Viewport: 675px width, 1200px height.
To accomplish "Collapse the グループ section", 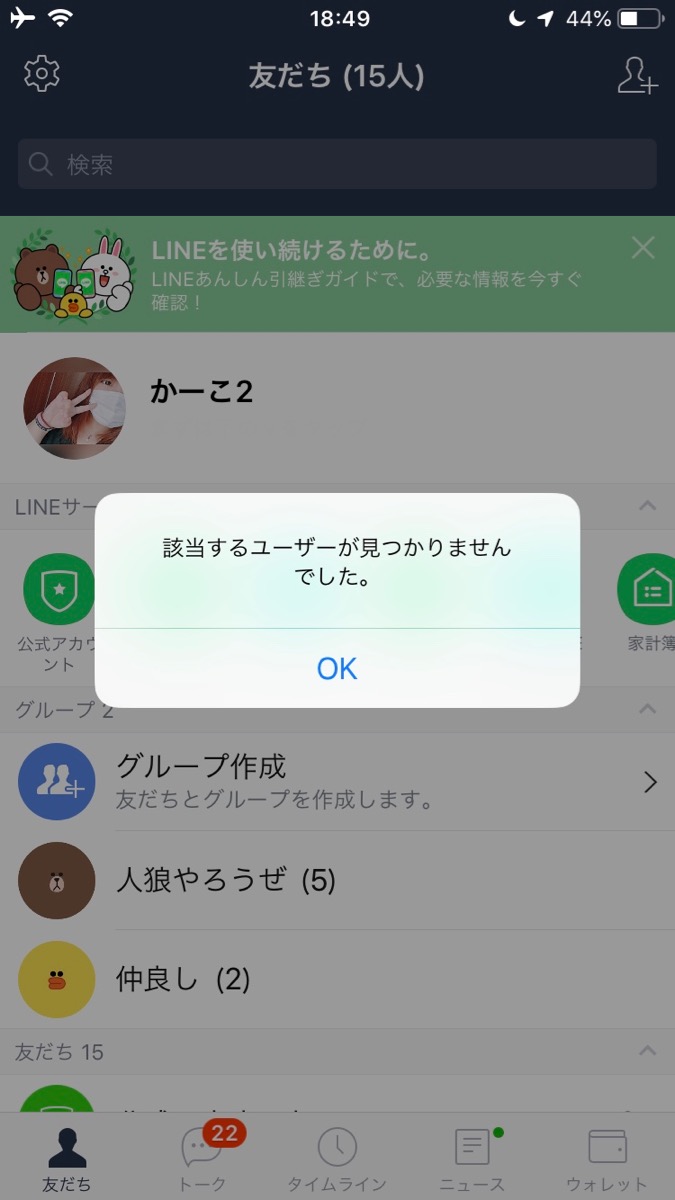I will [x=647, y=709].
